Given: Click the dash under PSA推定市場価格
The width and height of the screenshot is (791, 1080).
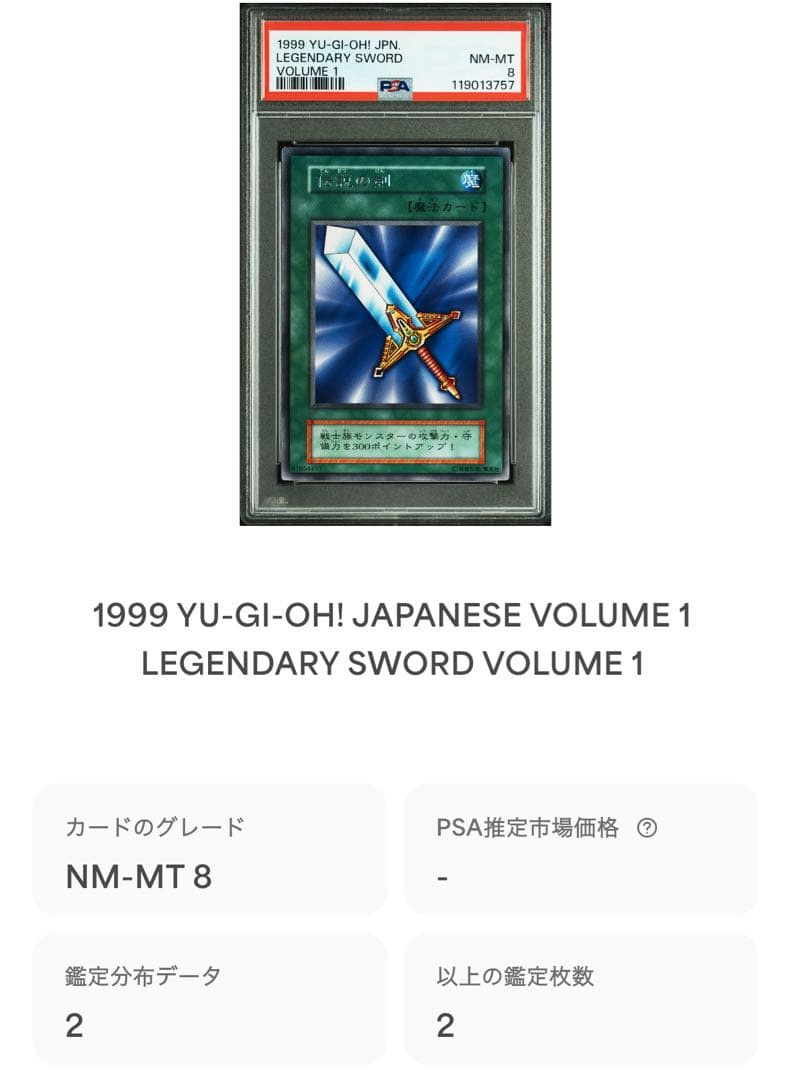Looking at the screenshot, I should point(440,878).
